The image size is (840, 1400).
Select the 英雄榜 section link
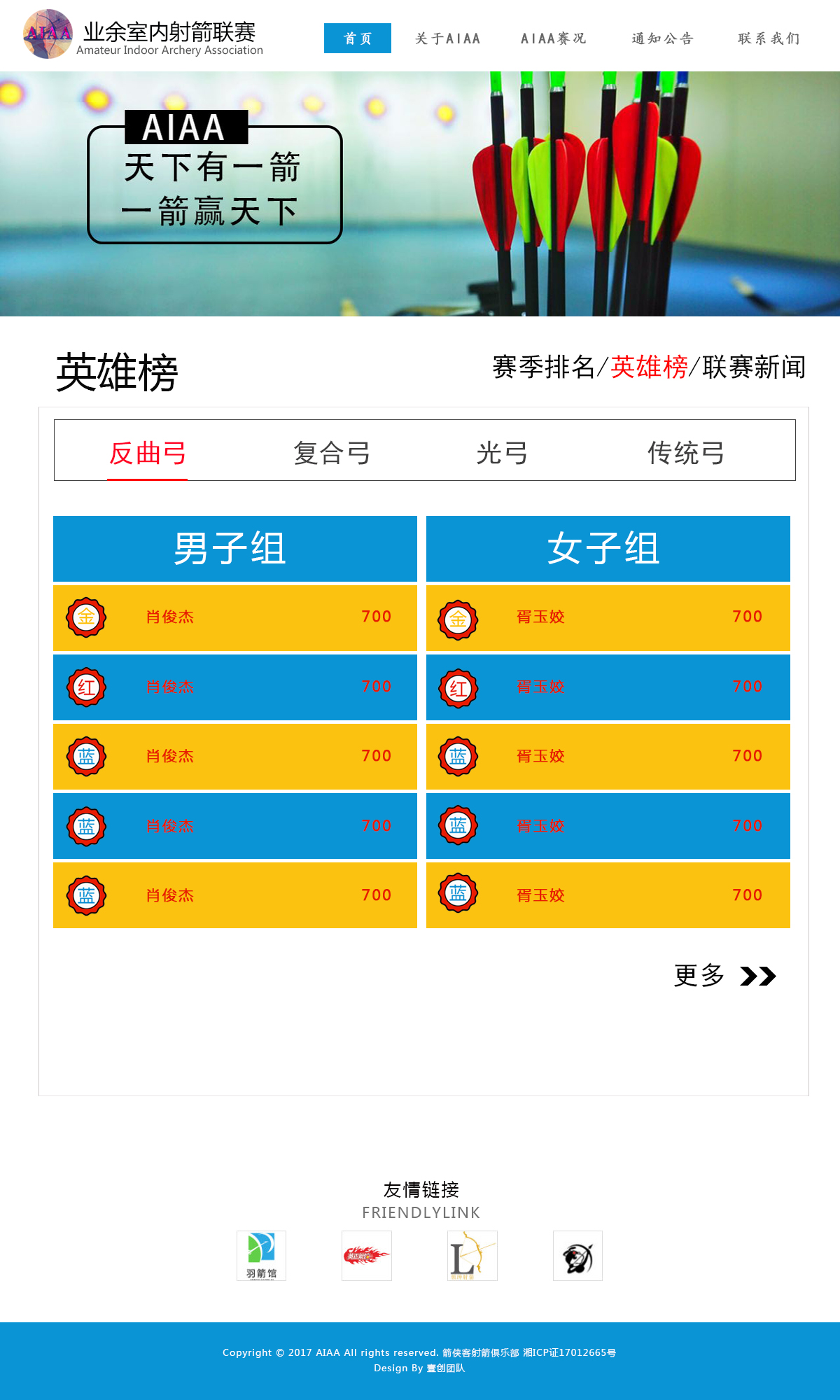tap(649, 367)
